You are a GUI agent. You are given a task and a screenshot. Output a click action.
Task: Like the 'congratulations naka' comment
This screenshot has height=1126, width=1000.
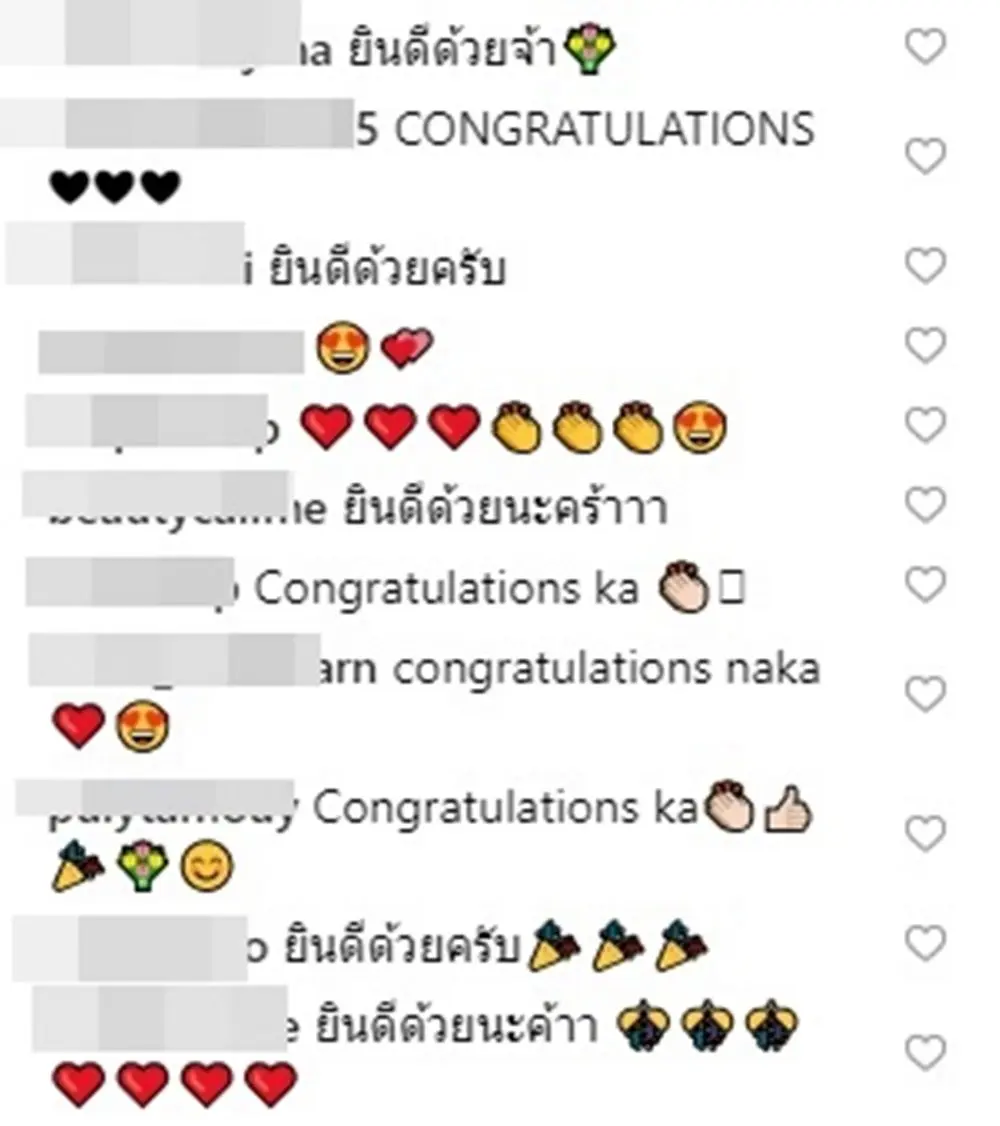tap(924, 694)
